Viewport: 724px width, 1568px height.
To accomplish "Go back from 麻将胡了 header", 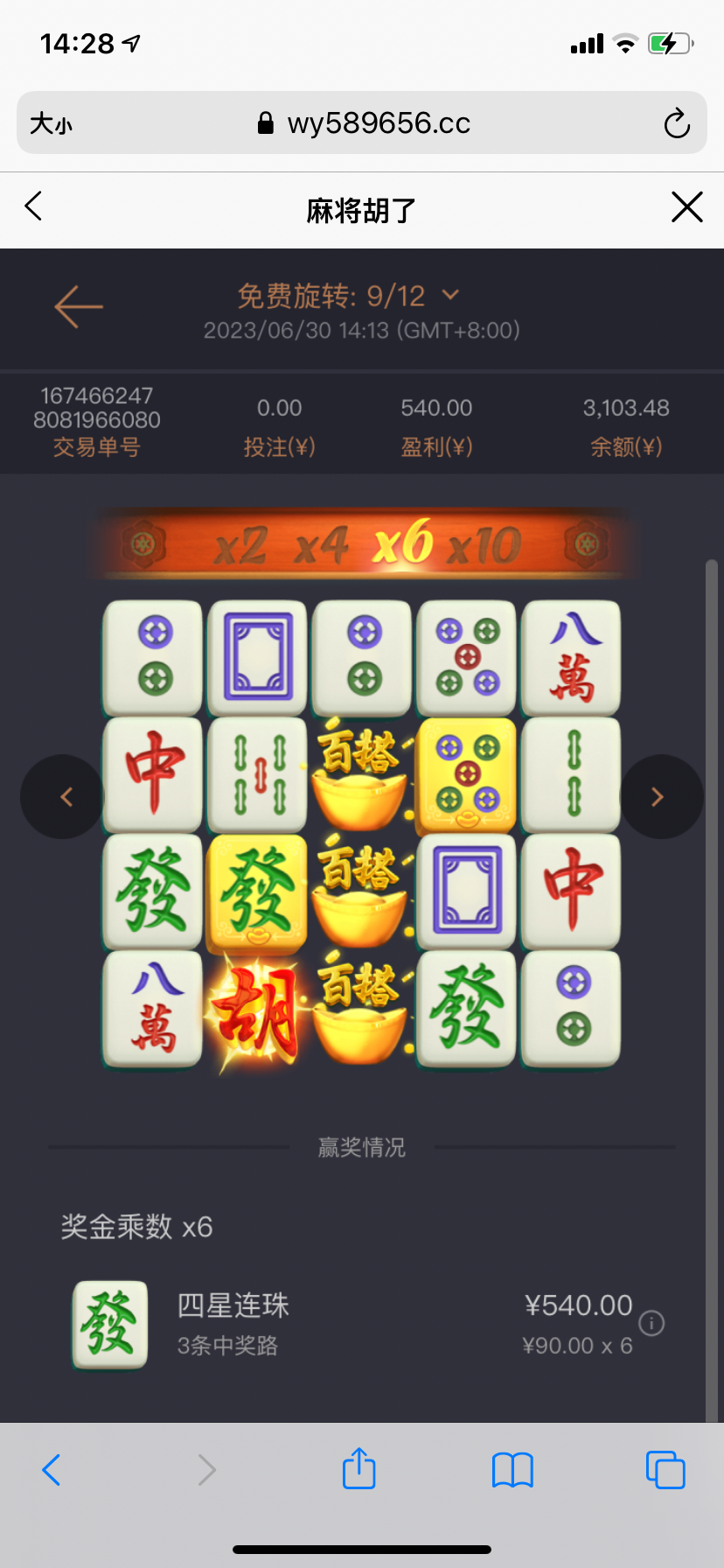I will tap(33, 207).
